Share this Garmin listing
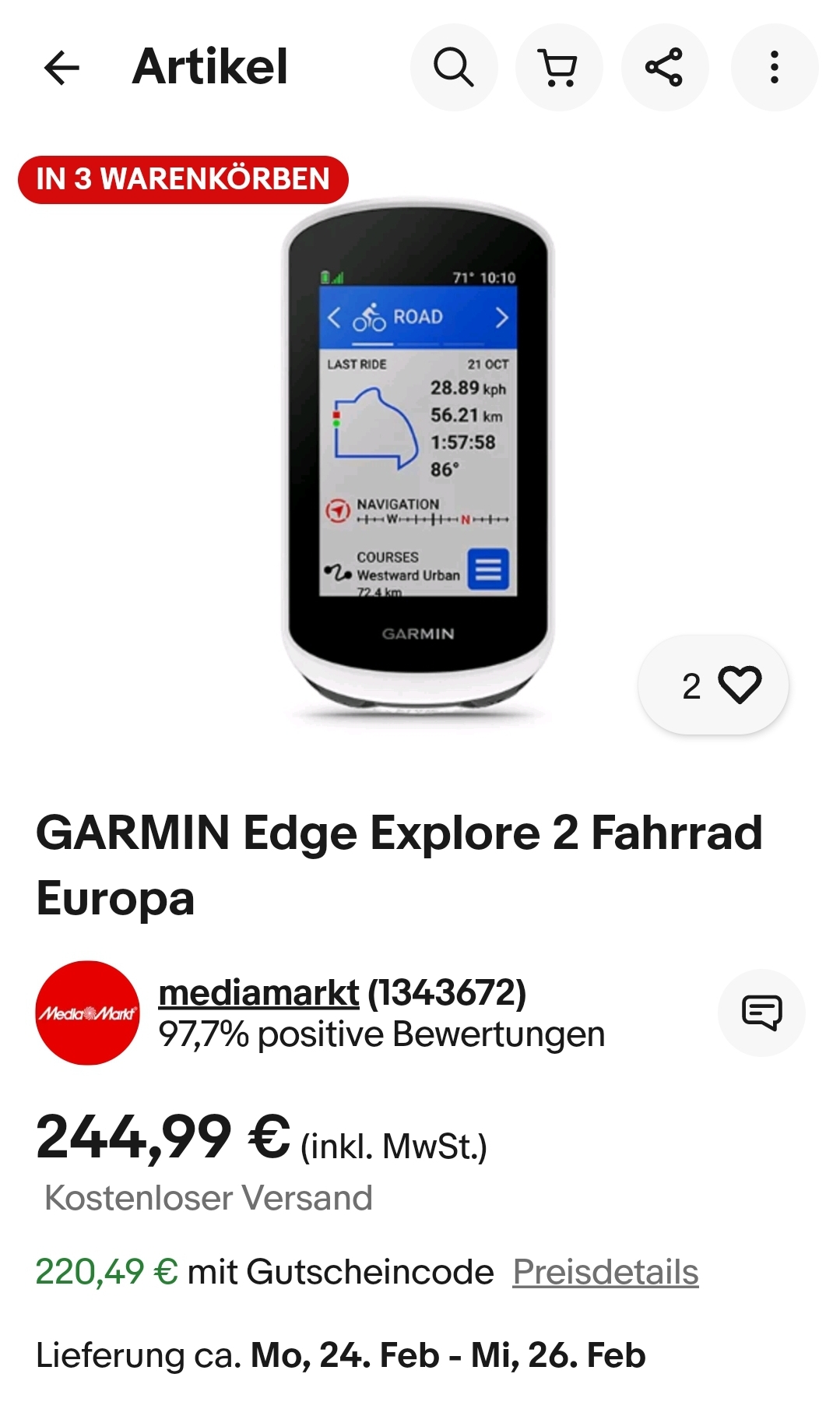Viewport: 840px width, 1402px height. click(x=664, y=68)
